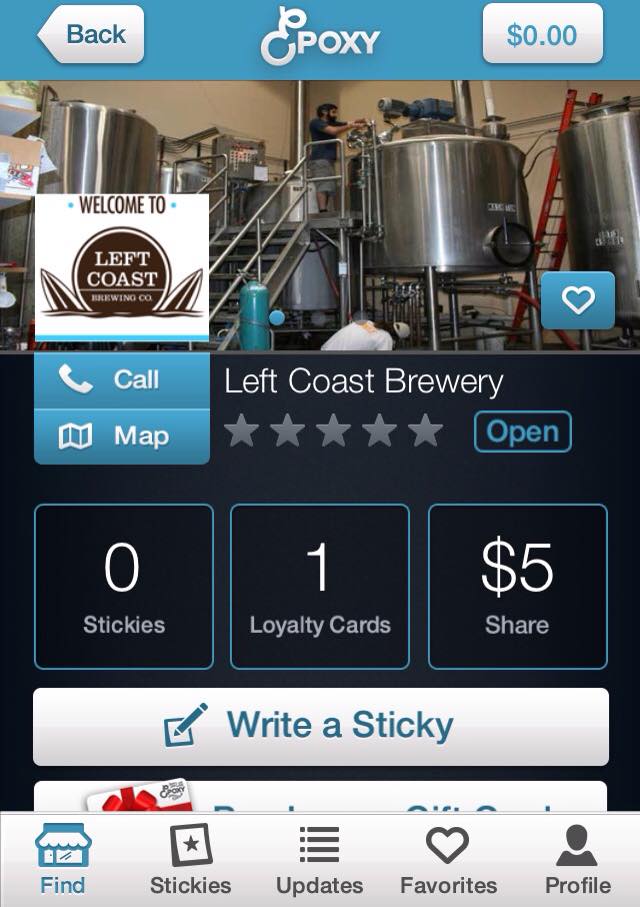Go to the Favorites tab
640x907 pixels.
(x=448, y=860)
